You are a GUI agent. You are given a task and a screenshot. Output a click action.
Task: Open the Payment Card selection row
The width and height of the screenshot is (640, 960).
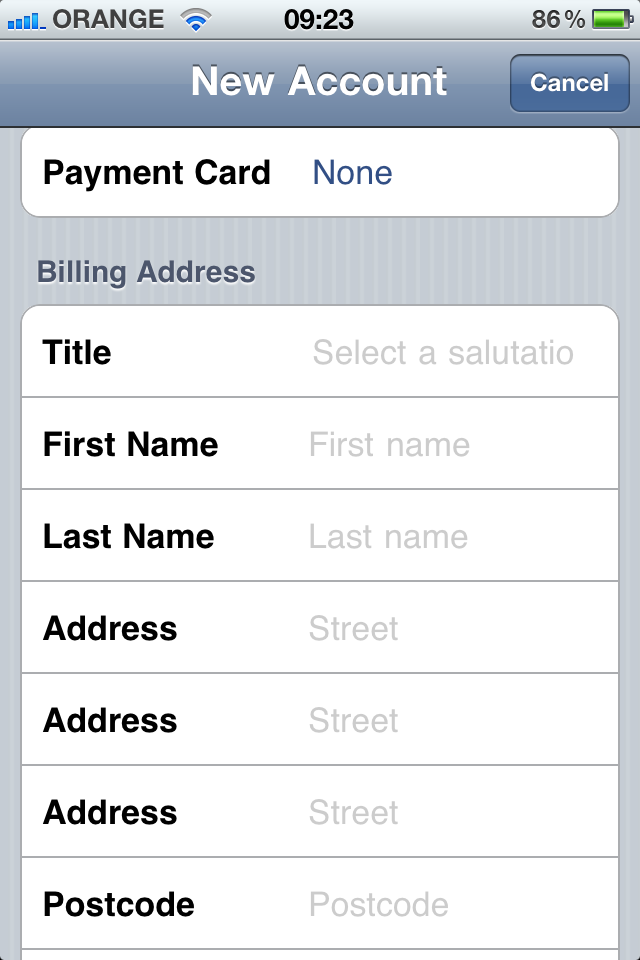[x=320, y=173]
